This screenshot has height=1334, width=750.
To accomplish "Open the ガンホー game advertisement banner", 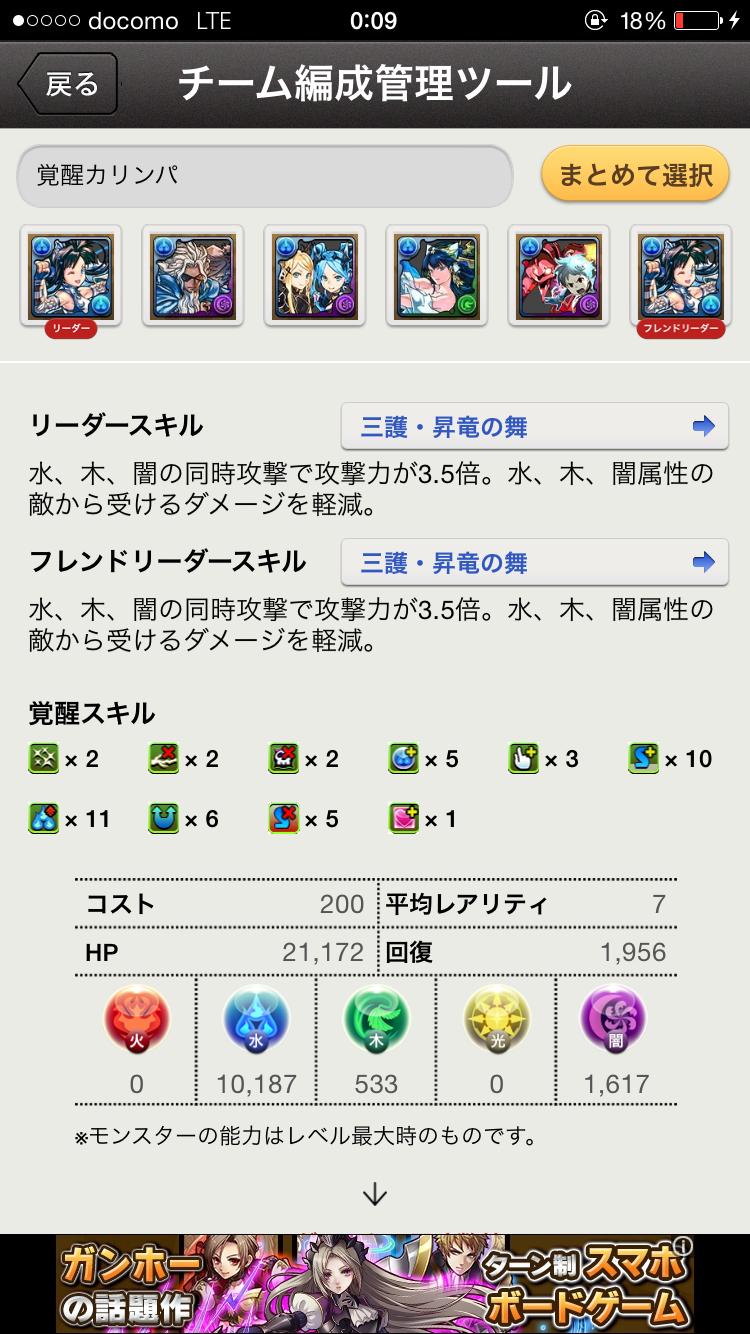I will coord(375,1283).
